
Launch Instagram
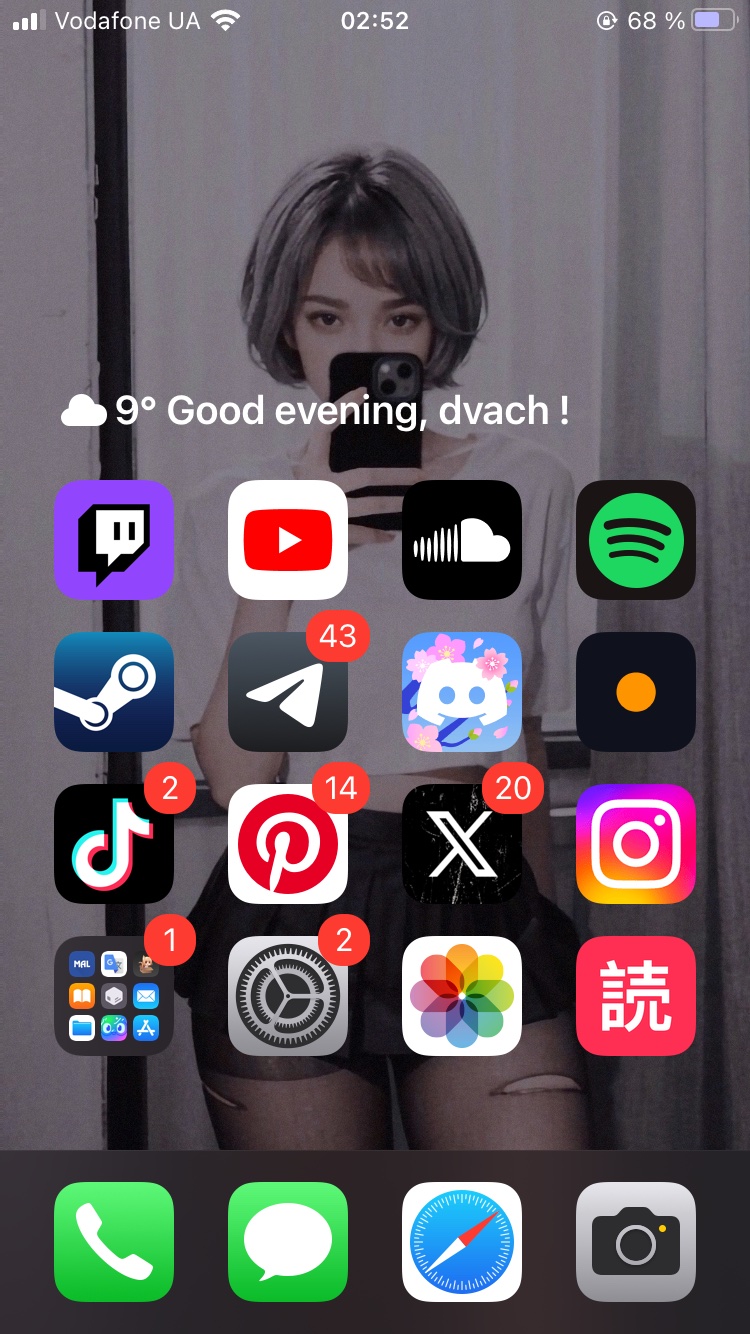point(636,844)
